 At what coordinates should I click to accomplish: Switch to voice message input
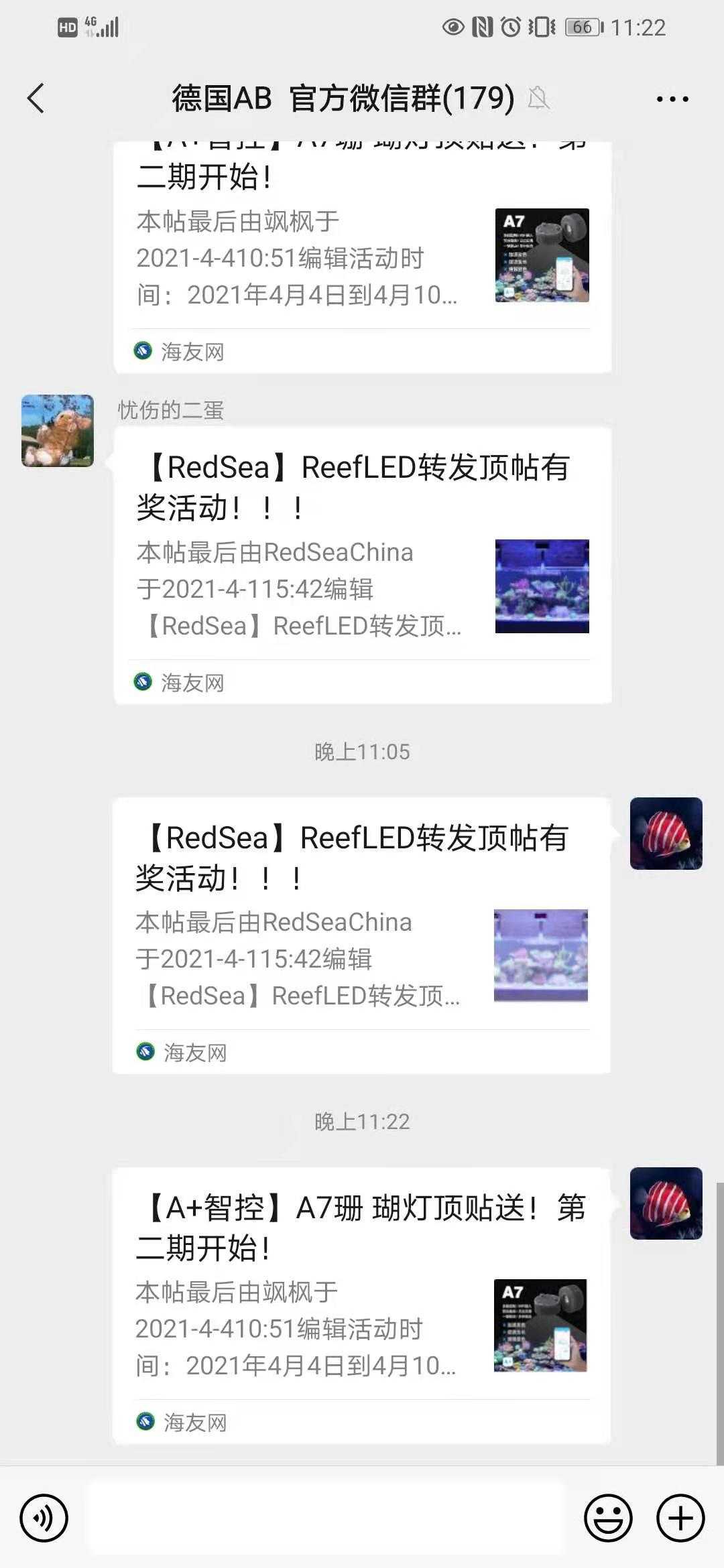(x=44, y=1518)
